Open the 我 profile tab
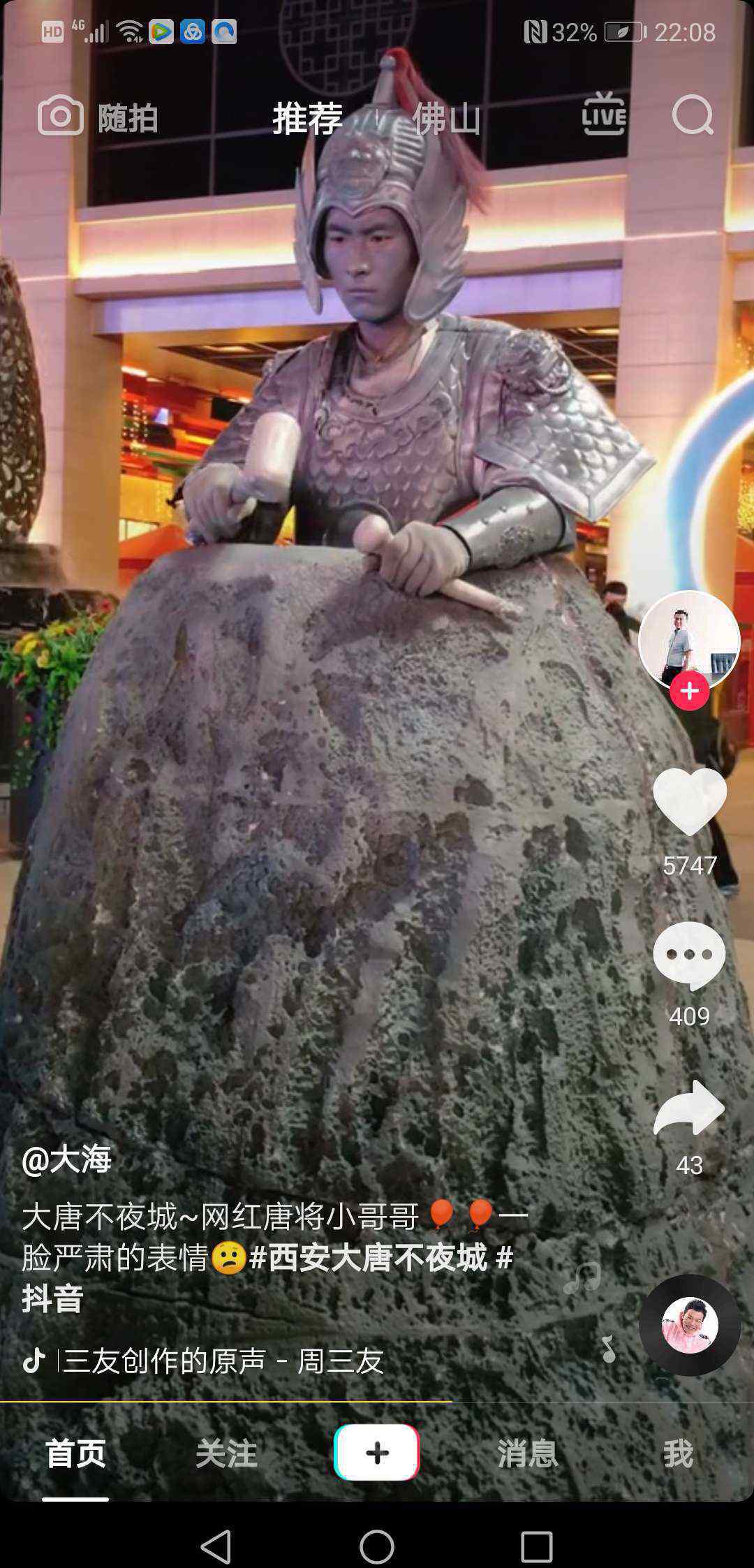754x1568 pixels. [678, 1453]
